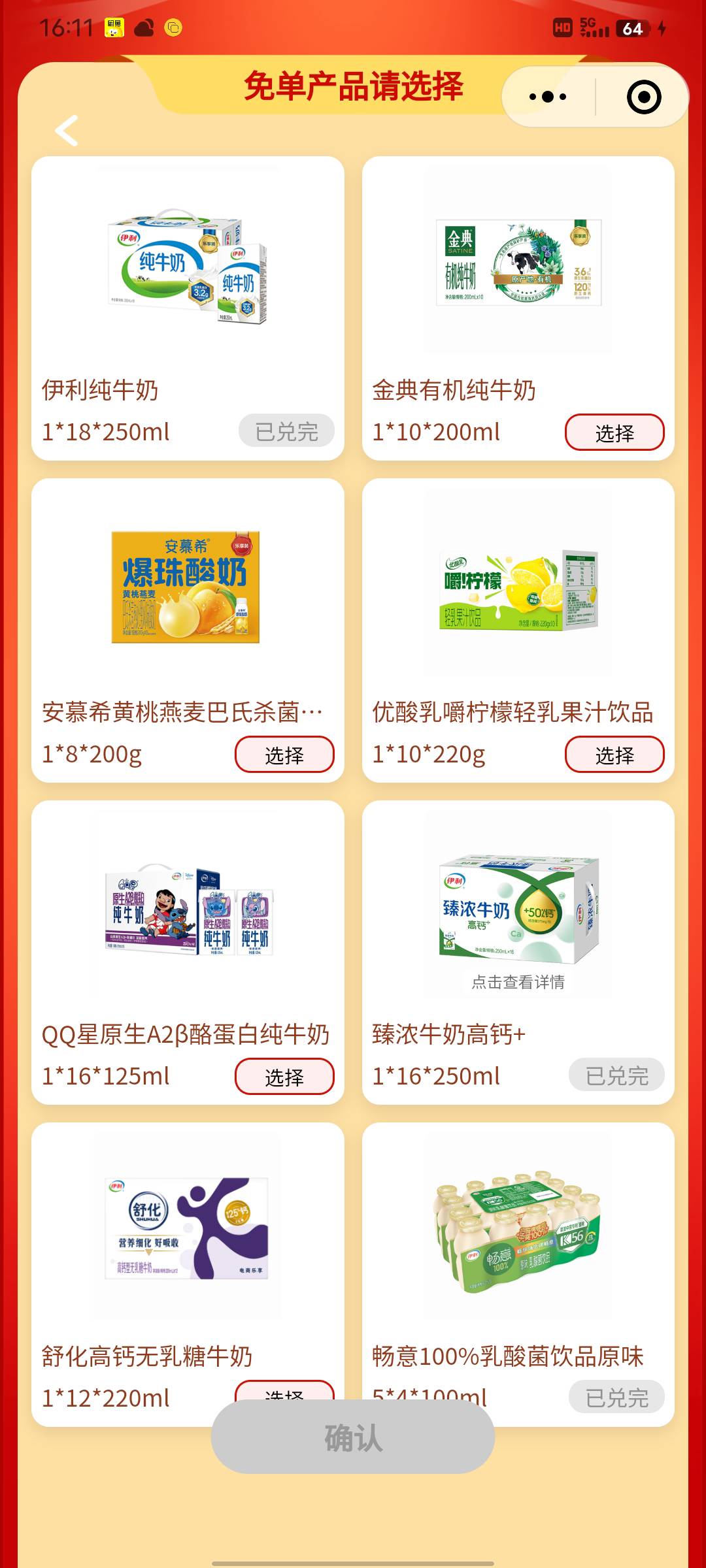Close the mini program with the circle icon
Viewport: 706px width, 1568px height.
coord(643,97)
